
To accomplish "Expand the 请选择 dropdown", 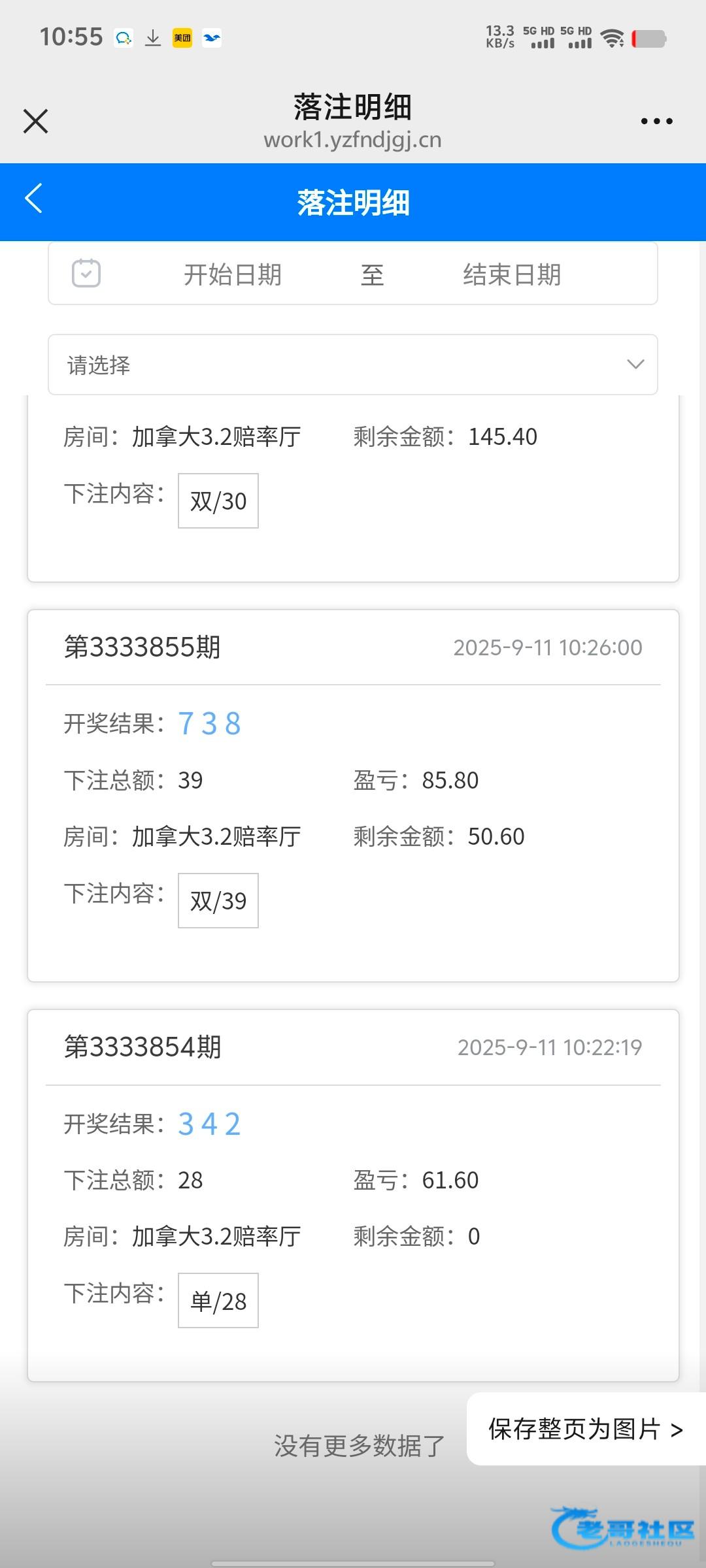I will pos(353,365).
